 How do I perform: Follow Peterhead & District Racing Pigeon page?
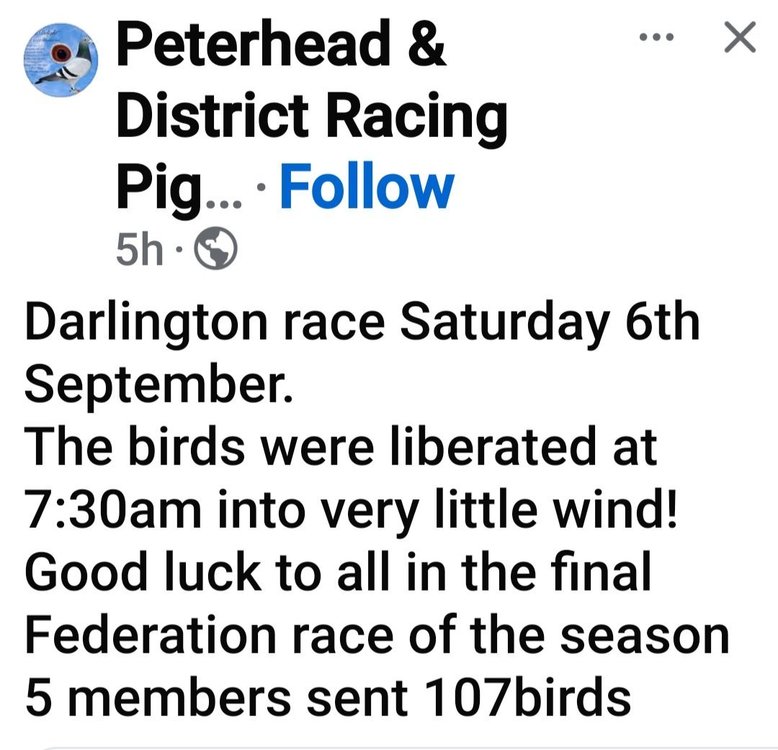pyautogui.click(x=366, y=187)
